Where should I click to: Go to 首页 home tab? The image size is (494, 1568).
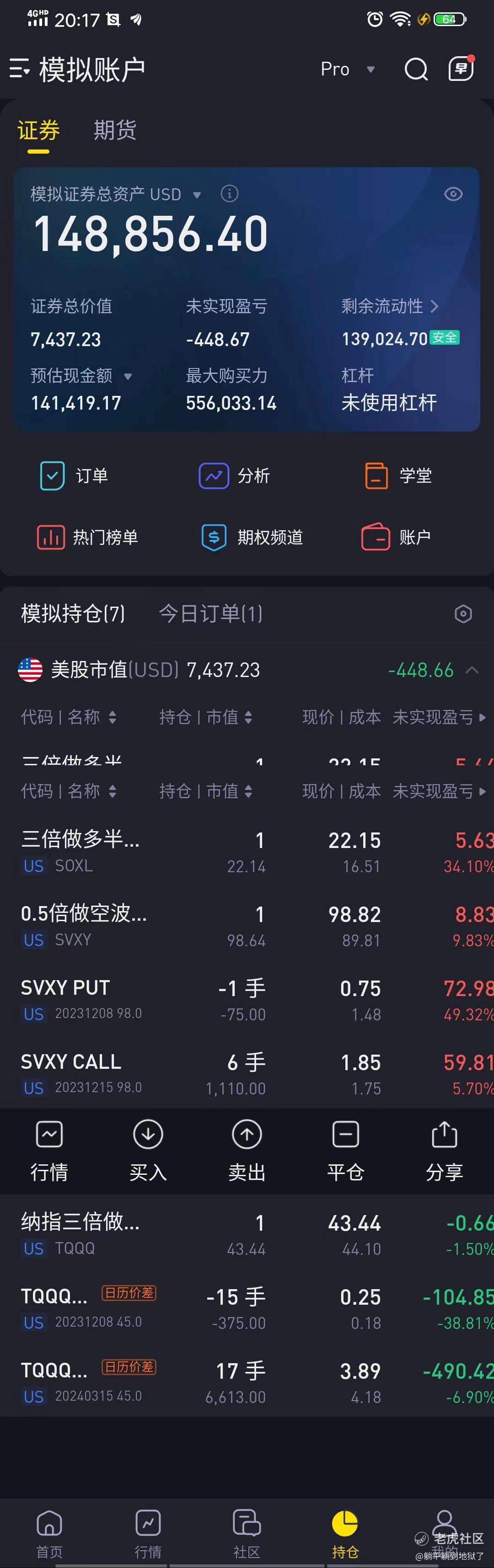(x=49, y=1534)
